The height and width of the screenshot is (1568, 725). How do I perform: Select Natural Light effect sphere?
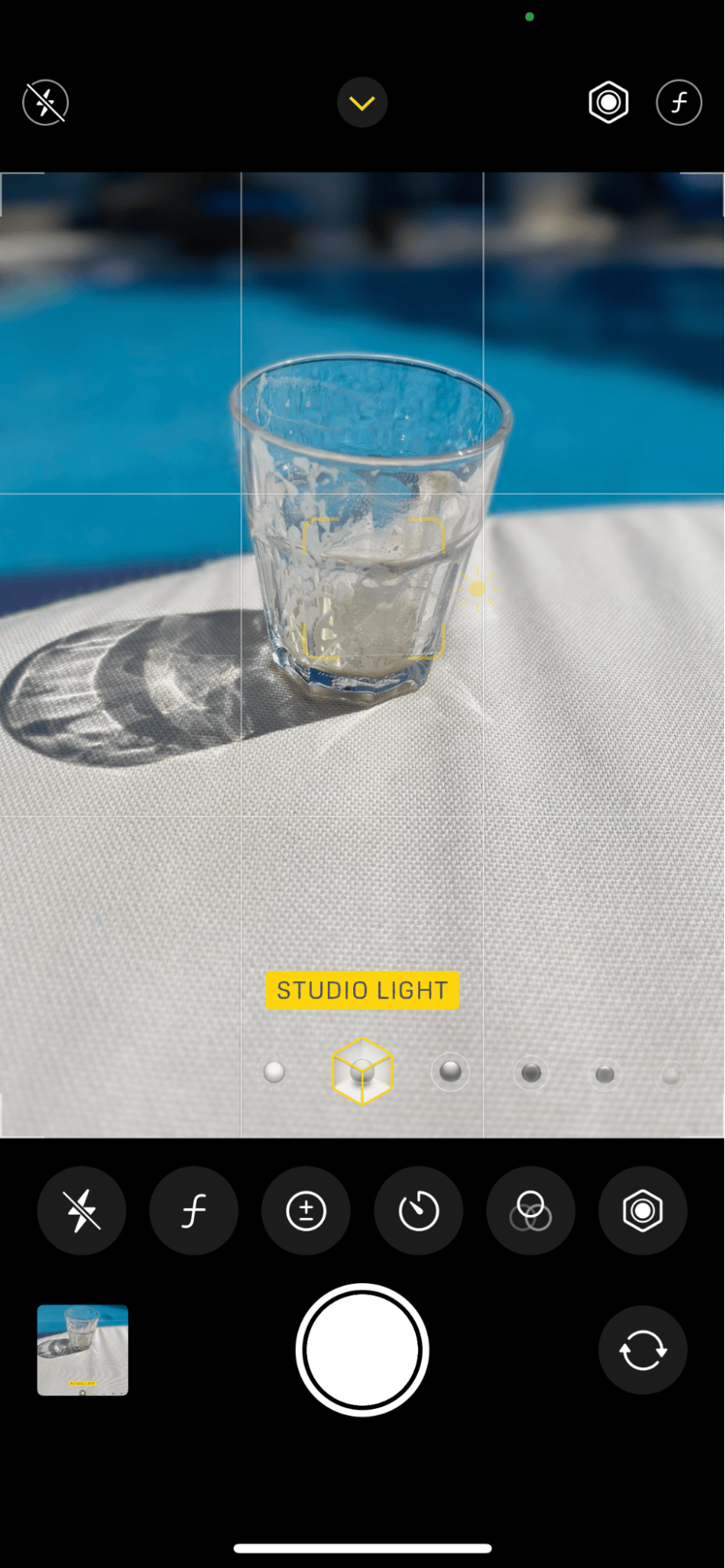(x=275, y=1071)
